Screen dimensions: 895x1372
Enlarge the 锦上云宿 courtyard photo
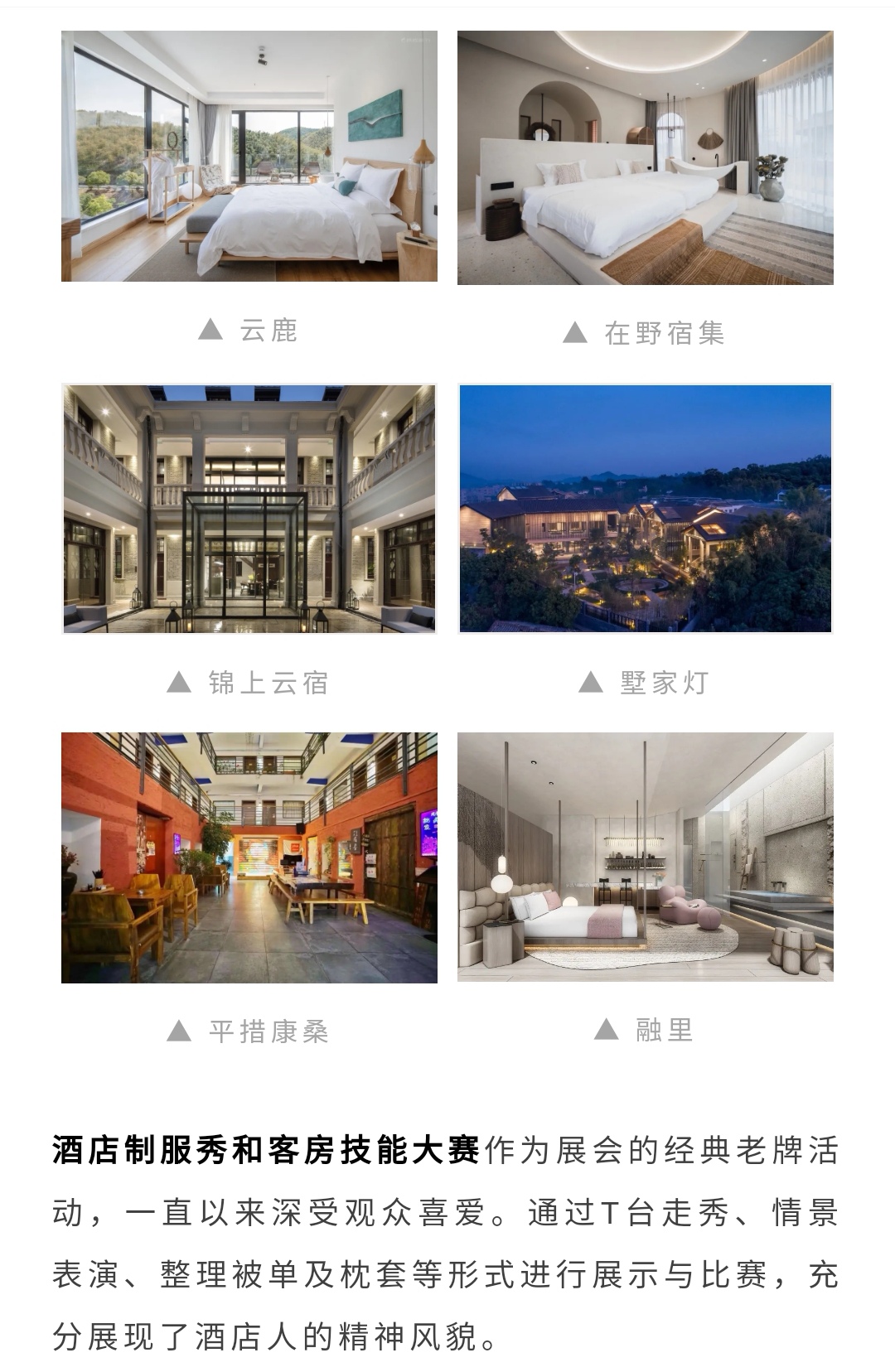tap(249, 509)
